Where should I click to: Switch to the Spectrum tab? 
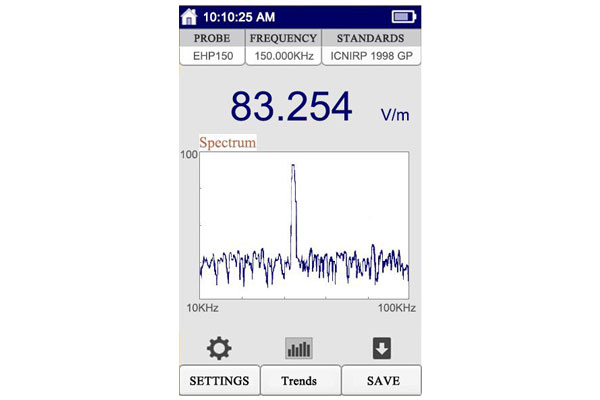227,142
